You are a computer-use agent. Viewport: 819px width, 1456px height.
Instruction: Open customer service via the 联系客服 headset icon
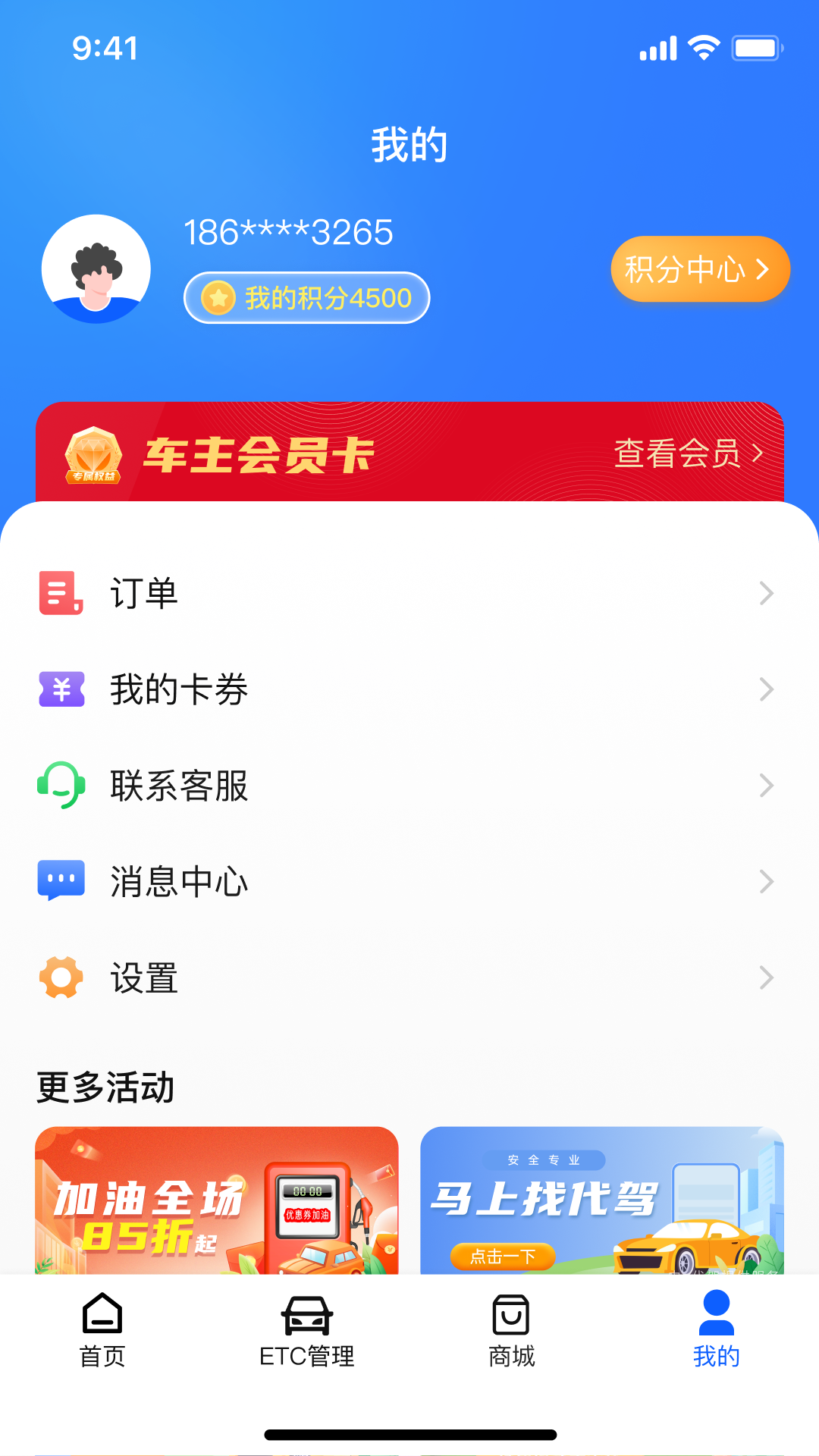(x=61, y=785)
